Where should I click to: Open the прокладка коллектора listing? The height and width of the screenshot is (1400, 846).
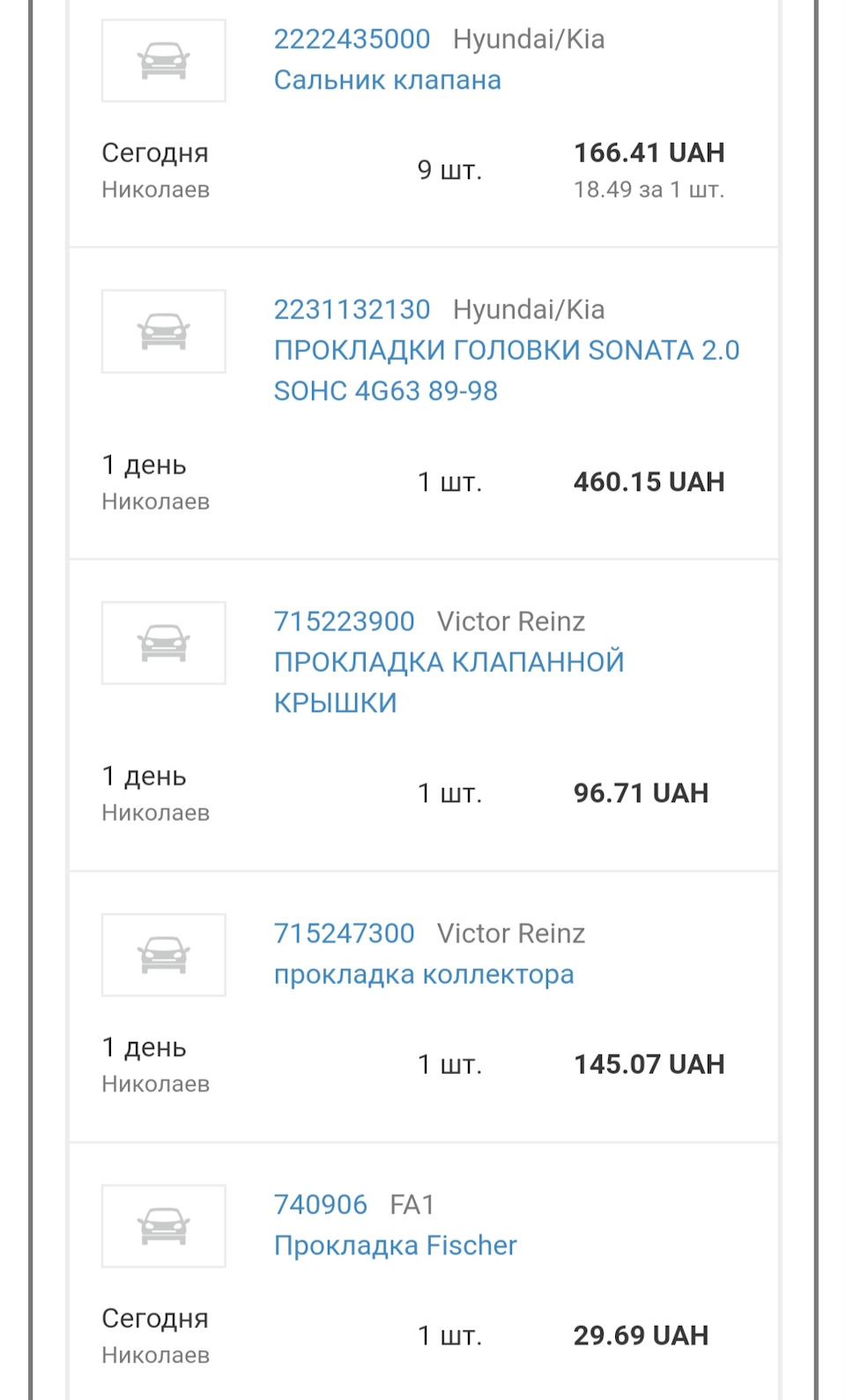click(423, 974)
